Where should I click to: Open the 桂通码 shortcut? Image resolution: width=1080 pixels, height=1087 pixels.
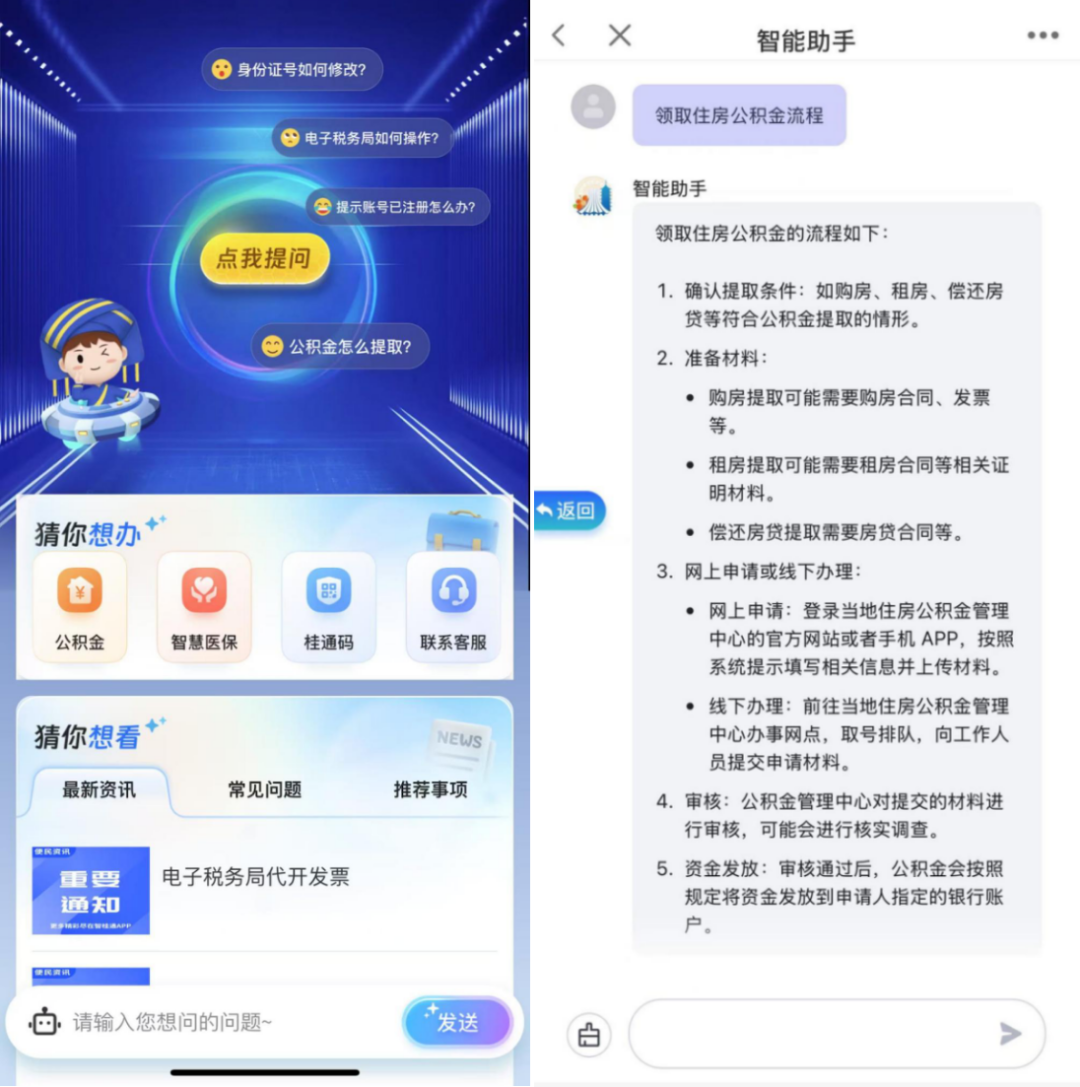point(328,606)
